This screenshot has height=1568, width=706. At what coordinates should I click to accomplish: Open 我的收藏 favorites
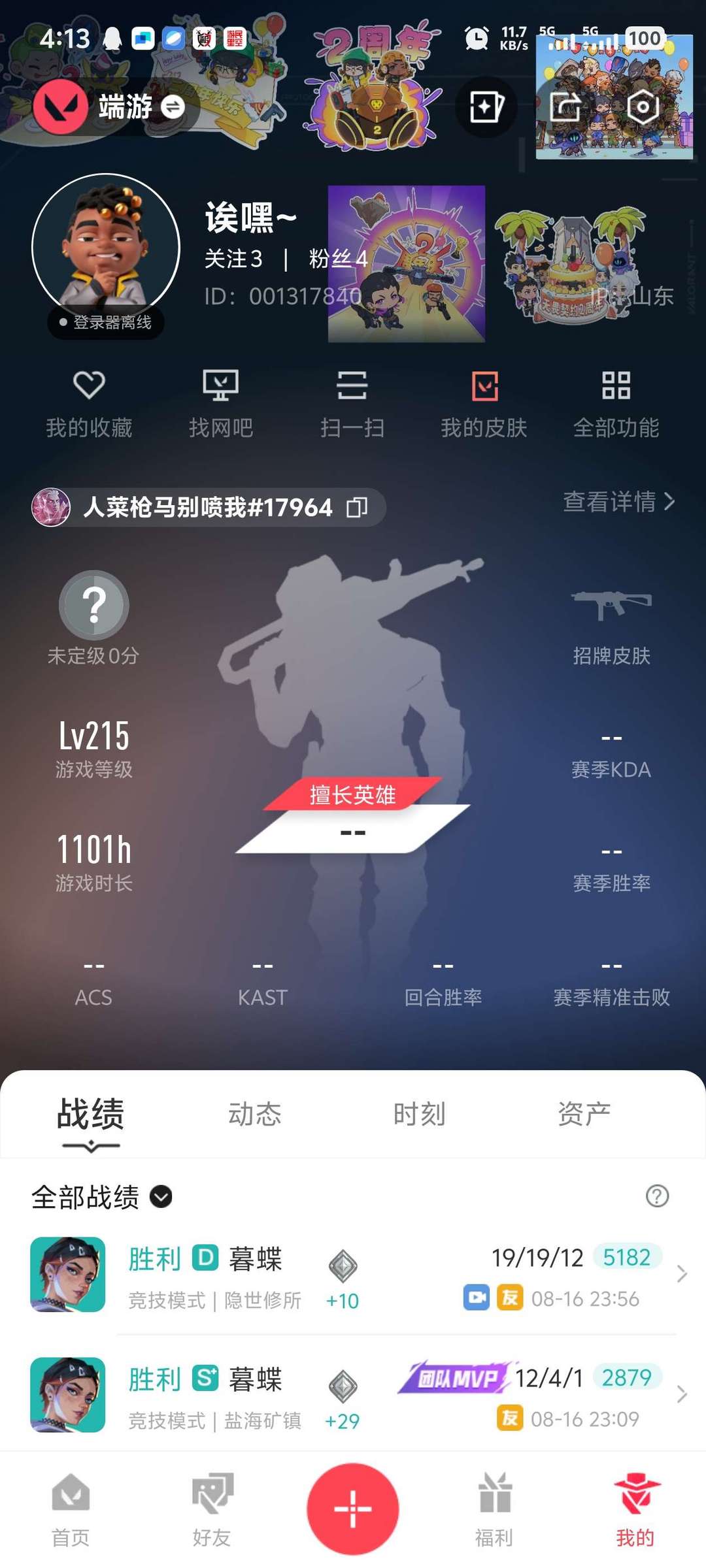point(89,403)
